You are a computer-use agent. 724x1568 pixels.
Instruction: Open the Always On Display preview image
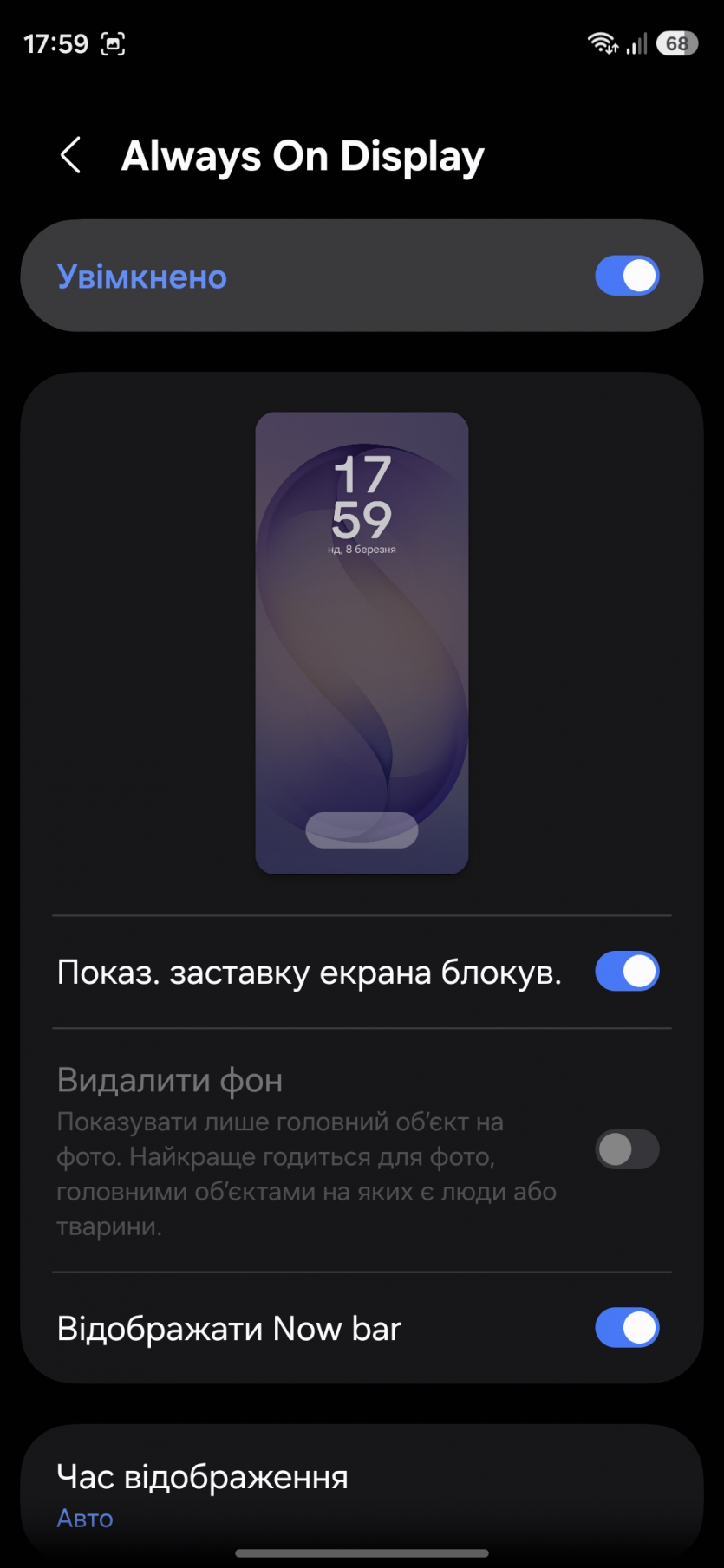pos(362,642)
